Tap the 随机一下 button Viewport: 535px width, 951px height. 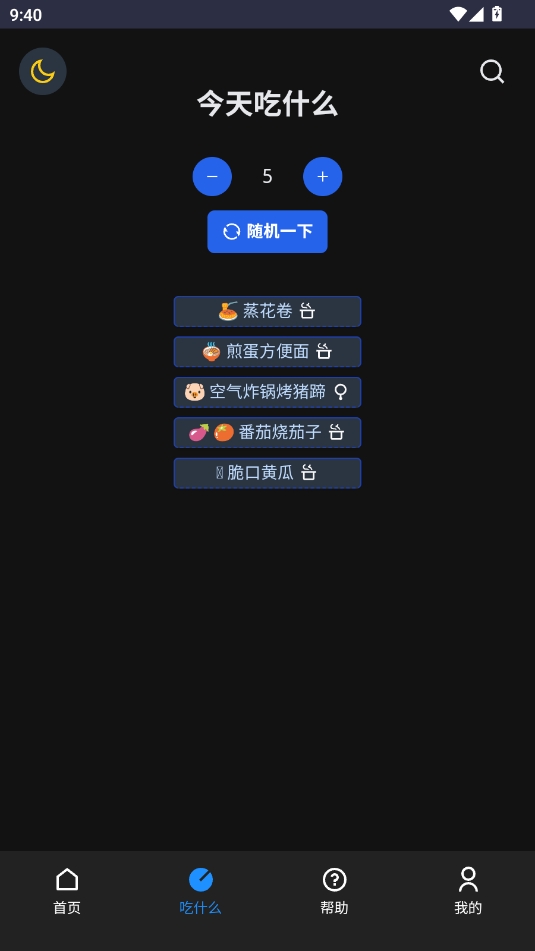[x=268, y=232]
